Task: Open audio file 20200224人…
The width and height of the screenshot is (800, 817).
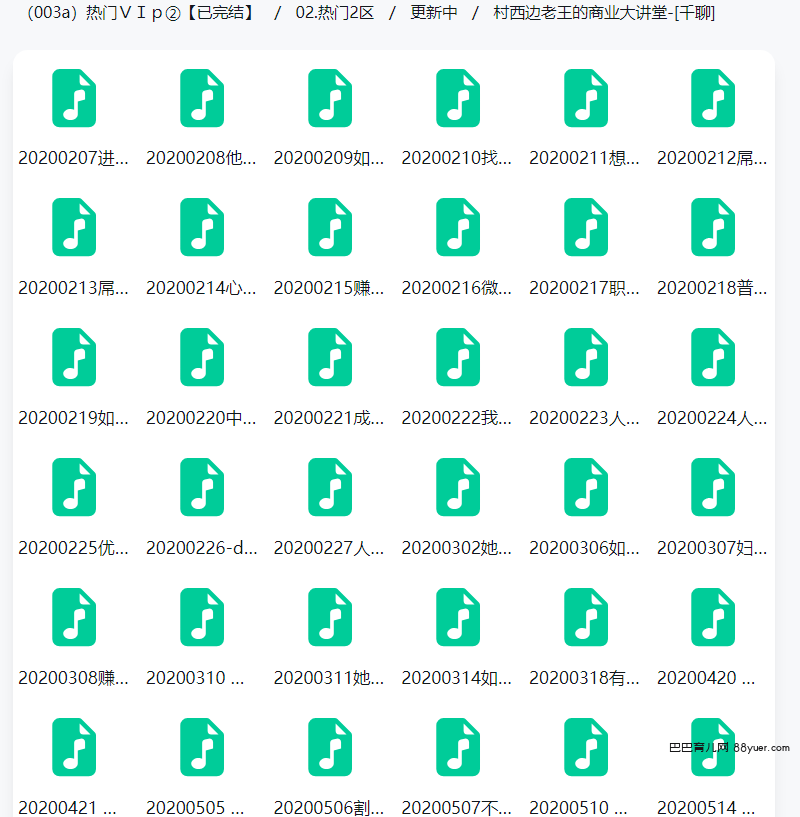Action: tap(713, 357)
